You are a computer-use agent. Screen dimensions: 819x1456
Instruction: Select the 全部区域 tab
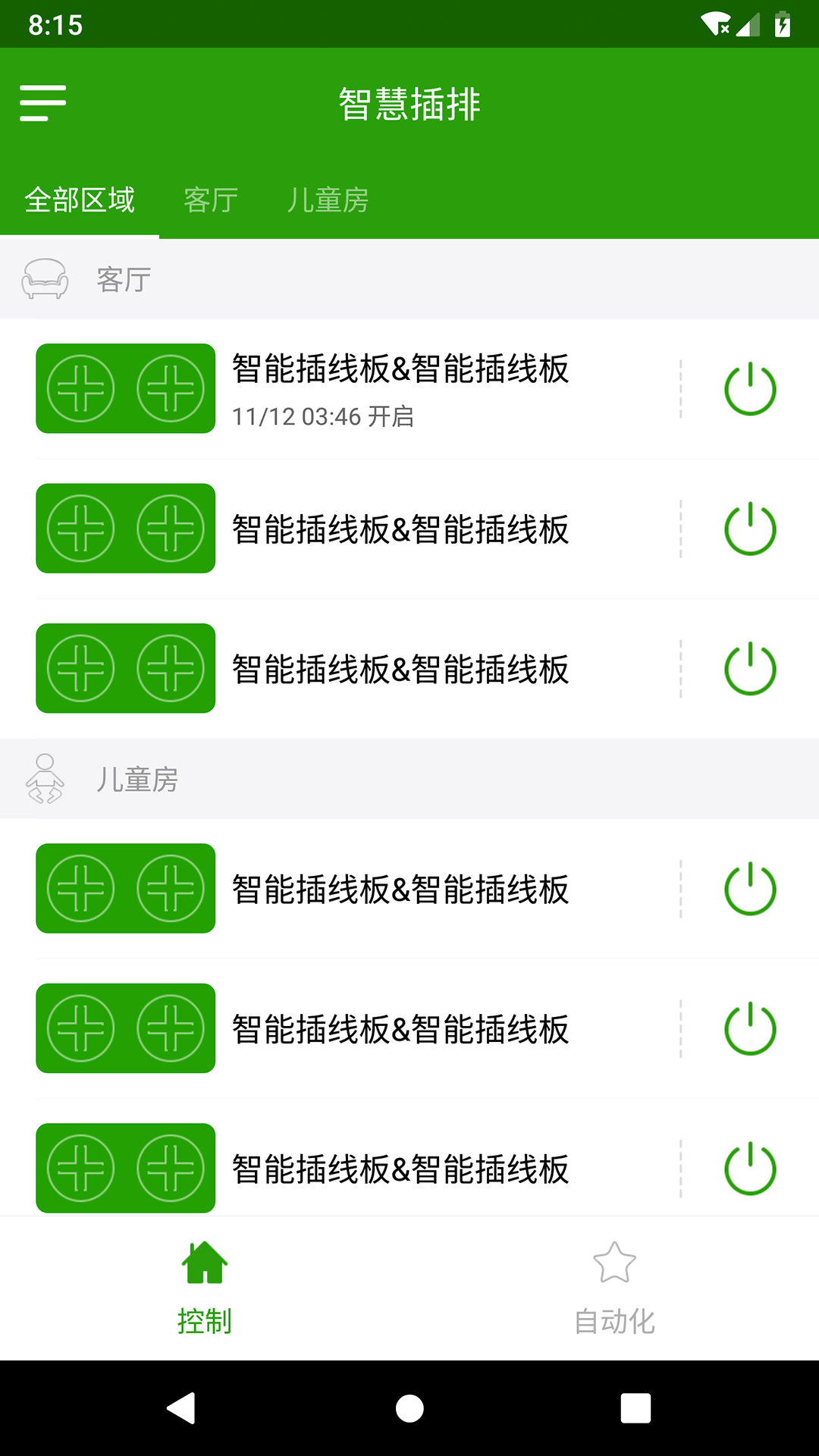(x=80, y=200)
